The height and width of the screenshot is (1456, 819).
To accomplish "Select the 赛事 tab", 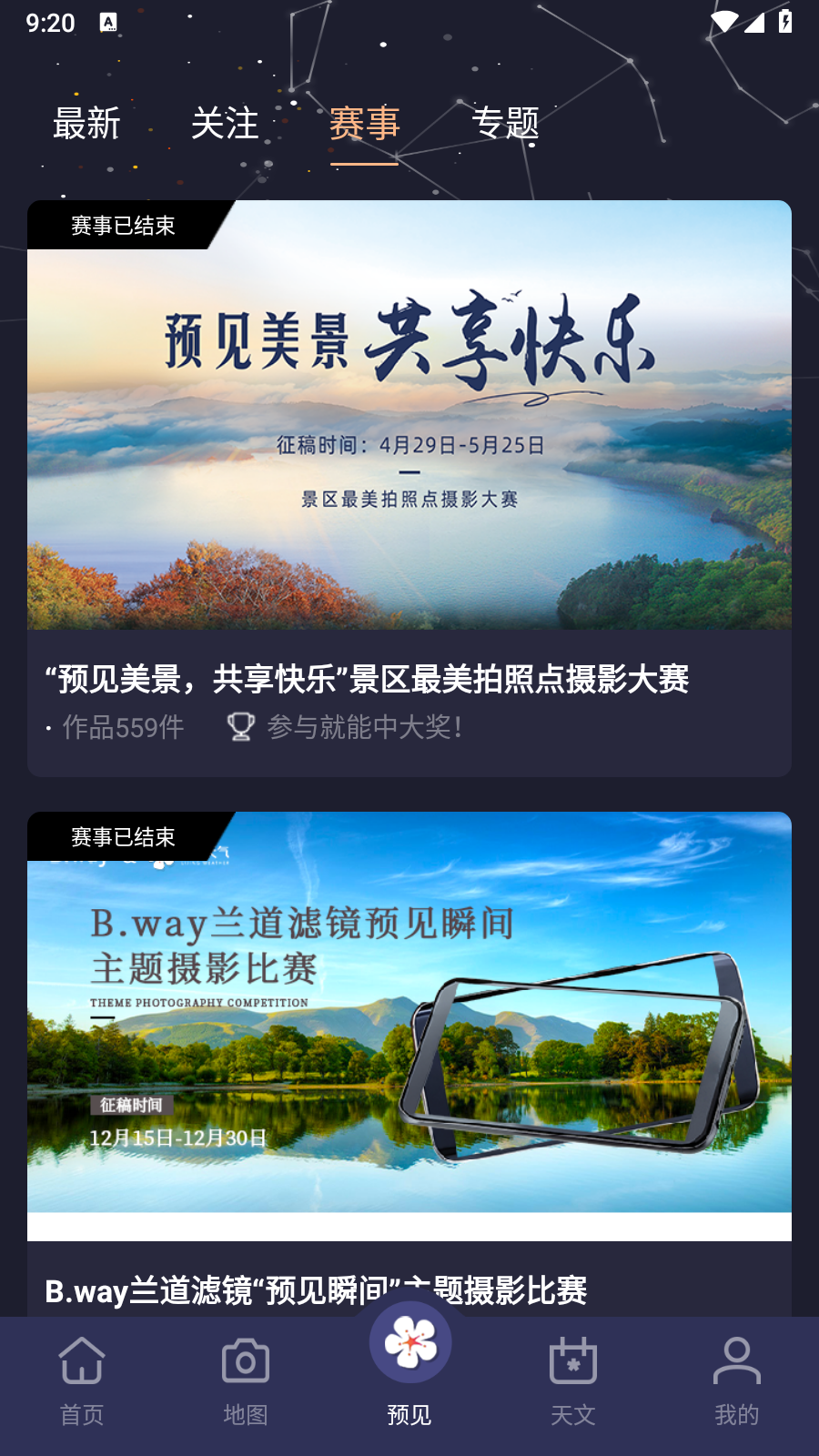I will click(364, 124).
